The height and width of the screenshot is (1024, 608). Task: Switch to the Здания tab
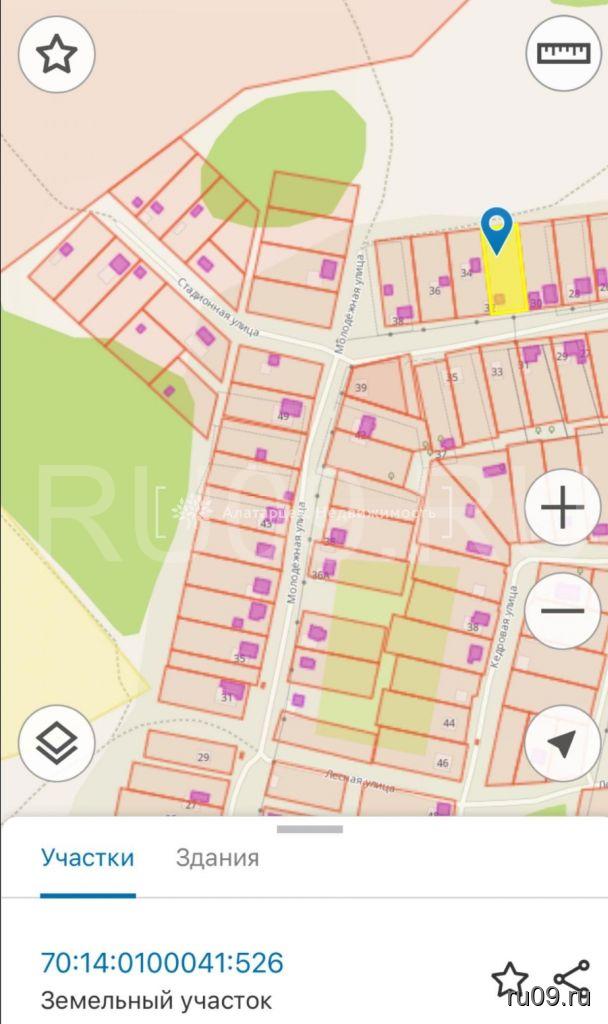click(217, 857)
